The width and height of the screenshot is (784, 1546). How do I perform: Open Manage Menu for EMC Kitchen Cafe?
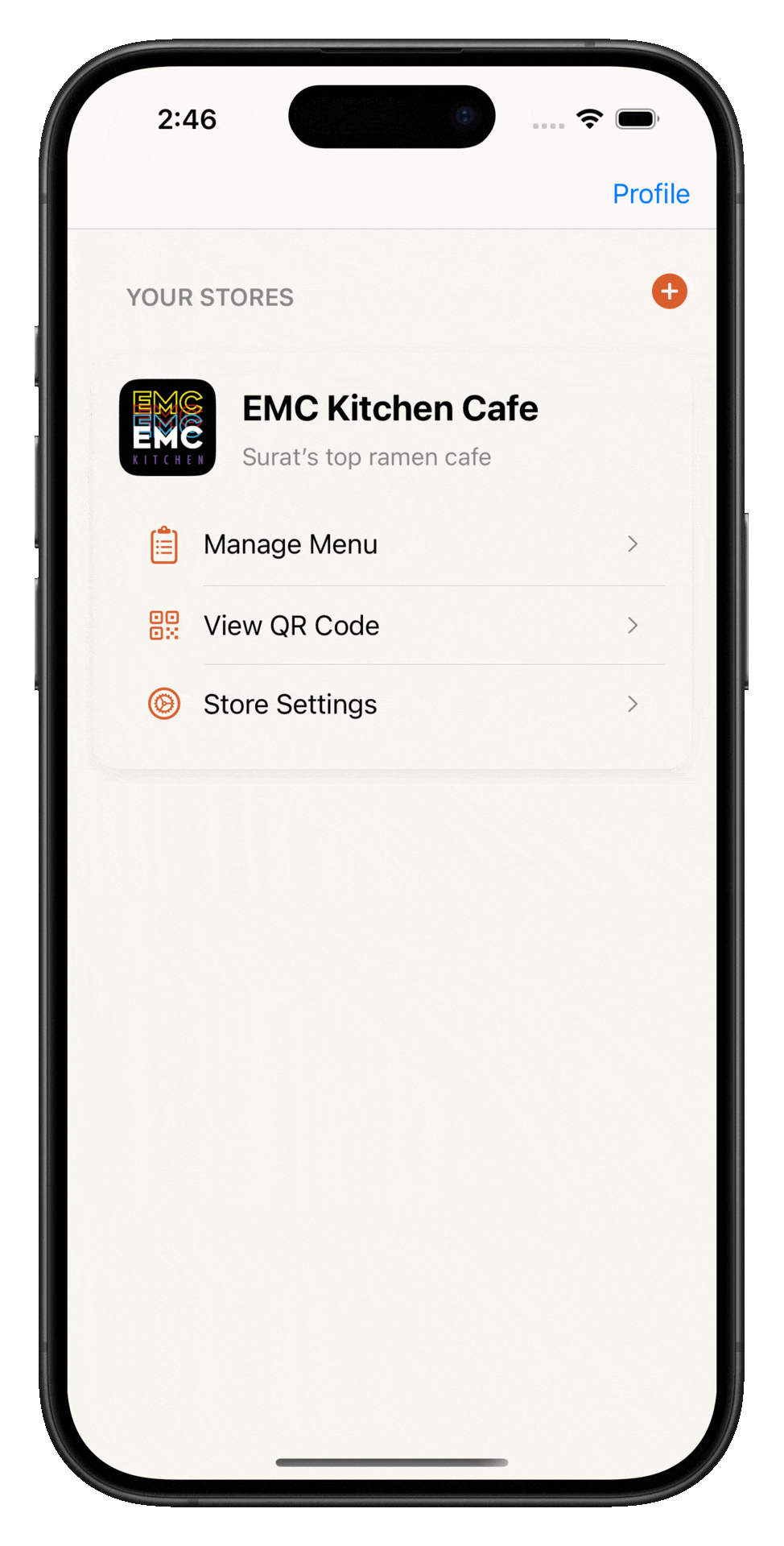point(392,545)
